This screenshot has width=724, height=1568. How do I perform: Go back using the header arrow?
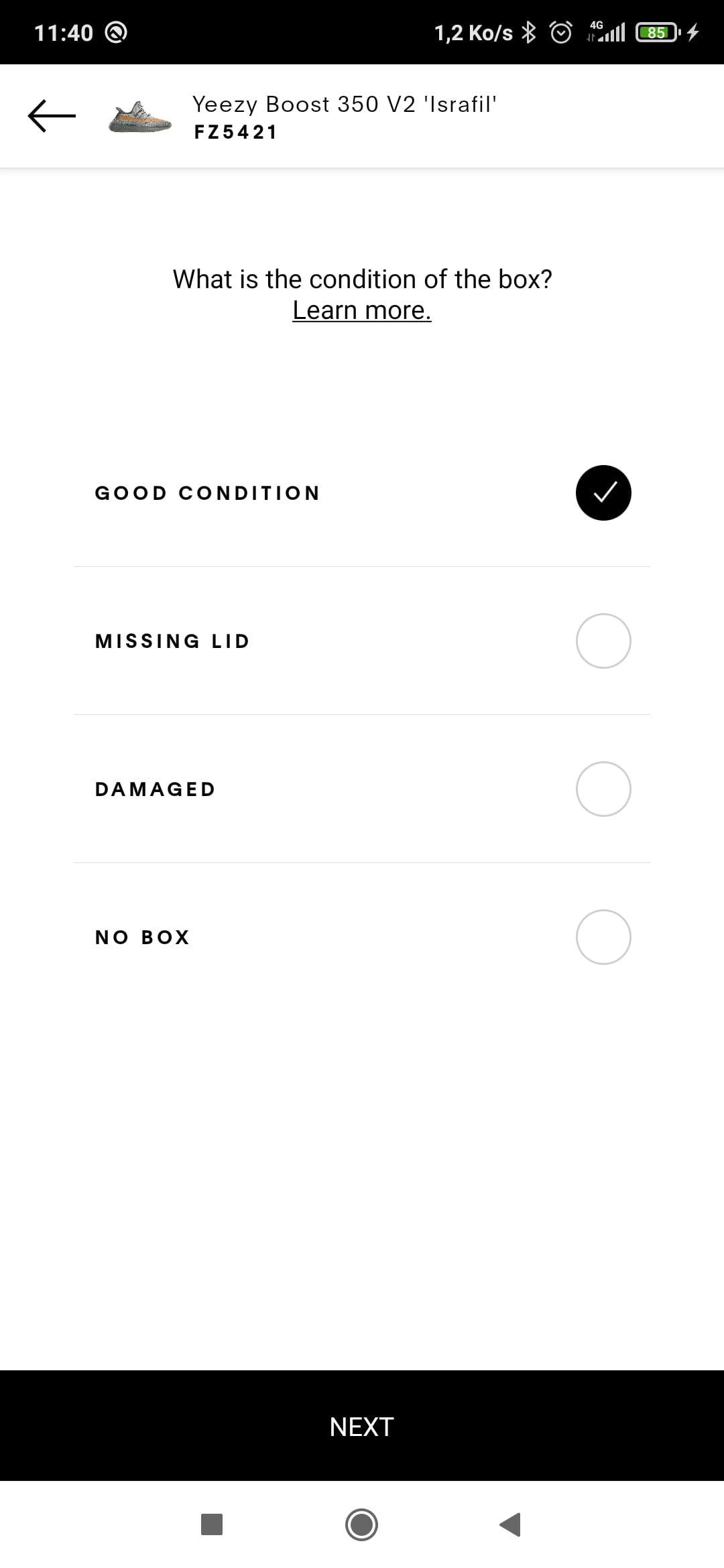52,116
